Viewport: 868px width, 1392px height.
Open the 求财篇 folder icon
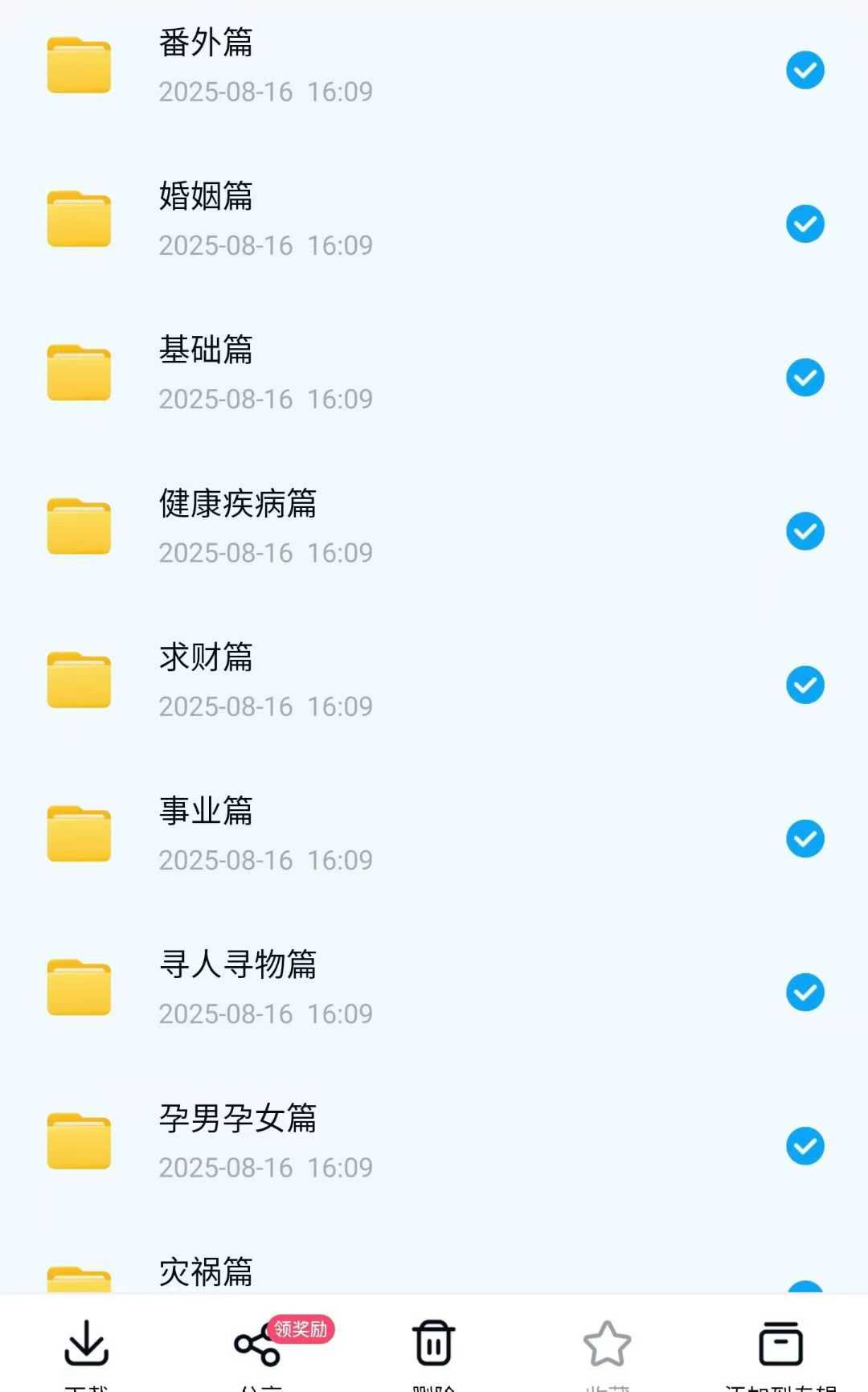[x=79, y=679]
